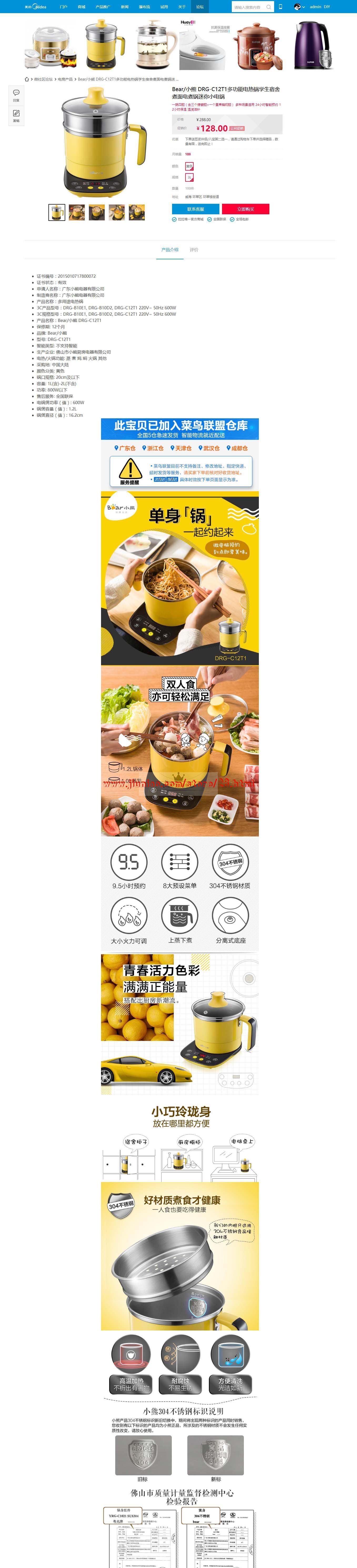Image resolution: width=357 pixels, height=1568 pixels.
Task: Open the 新闻 nav item
Action: (124, 7)
